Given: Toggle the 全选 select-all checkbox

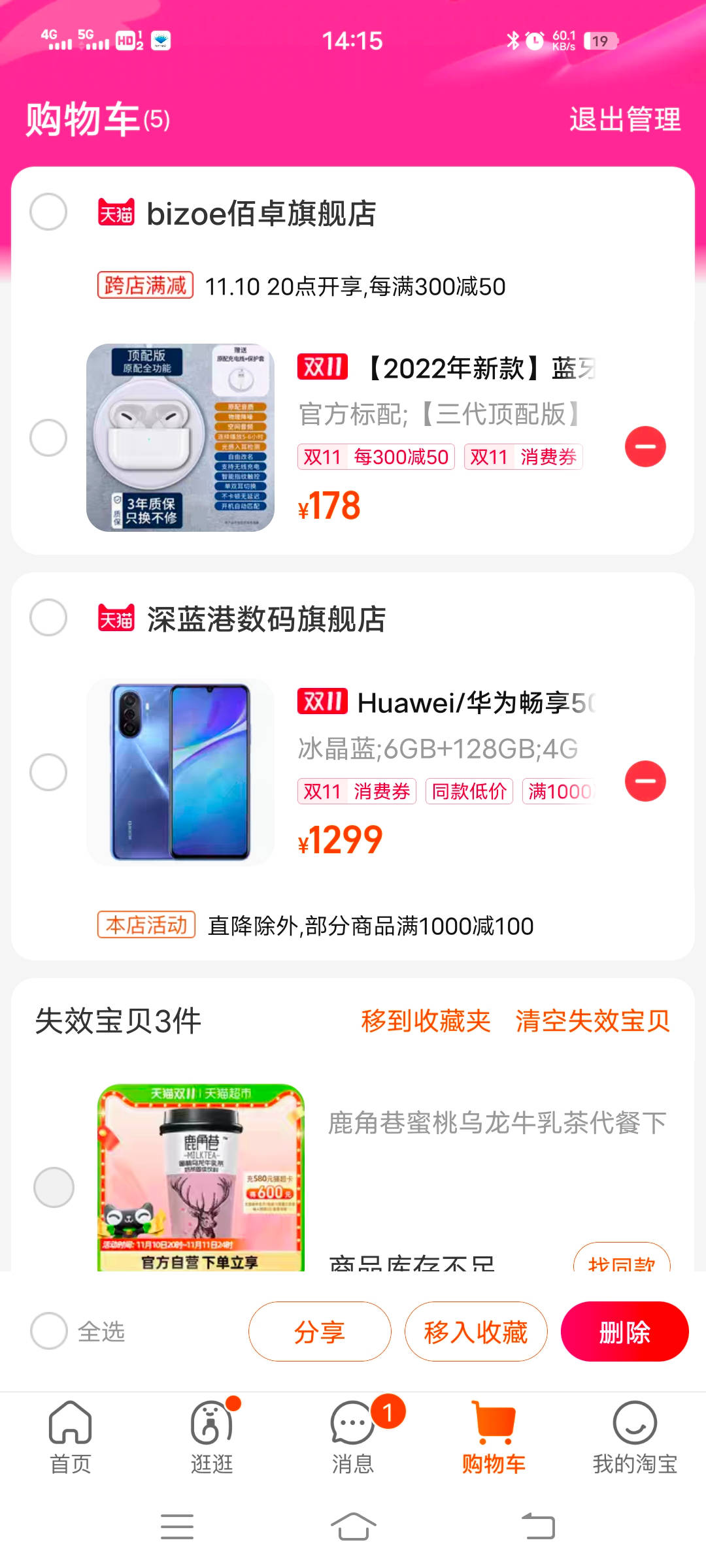Looking at the screenshot, I should coord(50,1331).
